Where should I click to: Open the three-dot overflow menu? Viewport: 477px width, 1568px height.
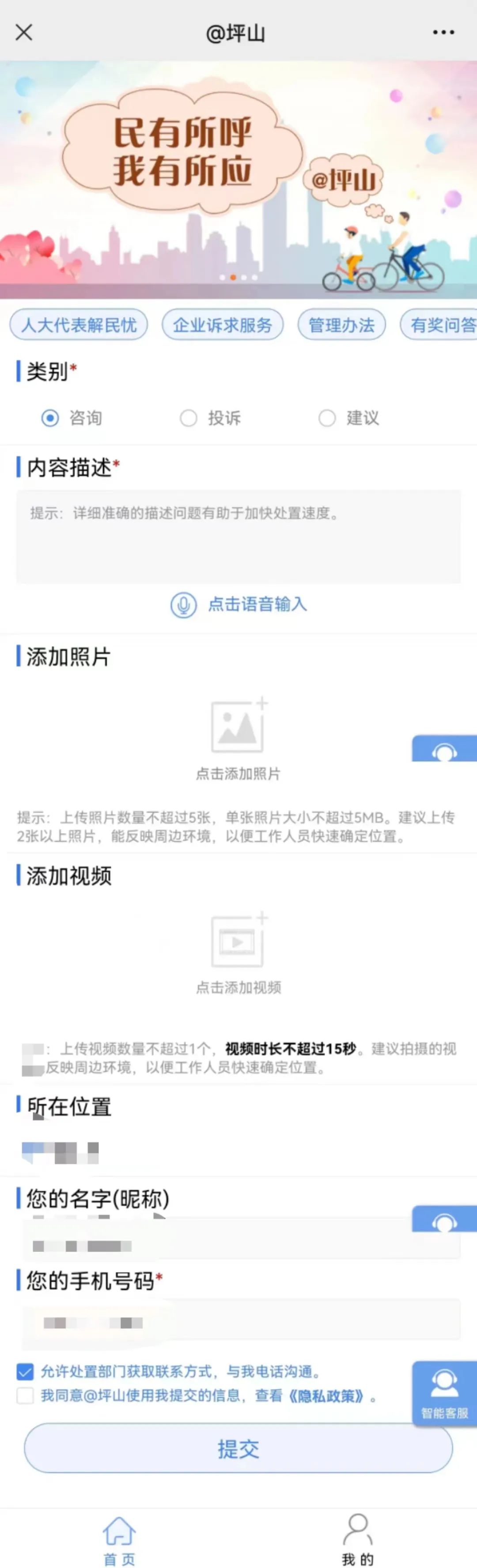click(443, 32)
